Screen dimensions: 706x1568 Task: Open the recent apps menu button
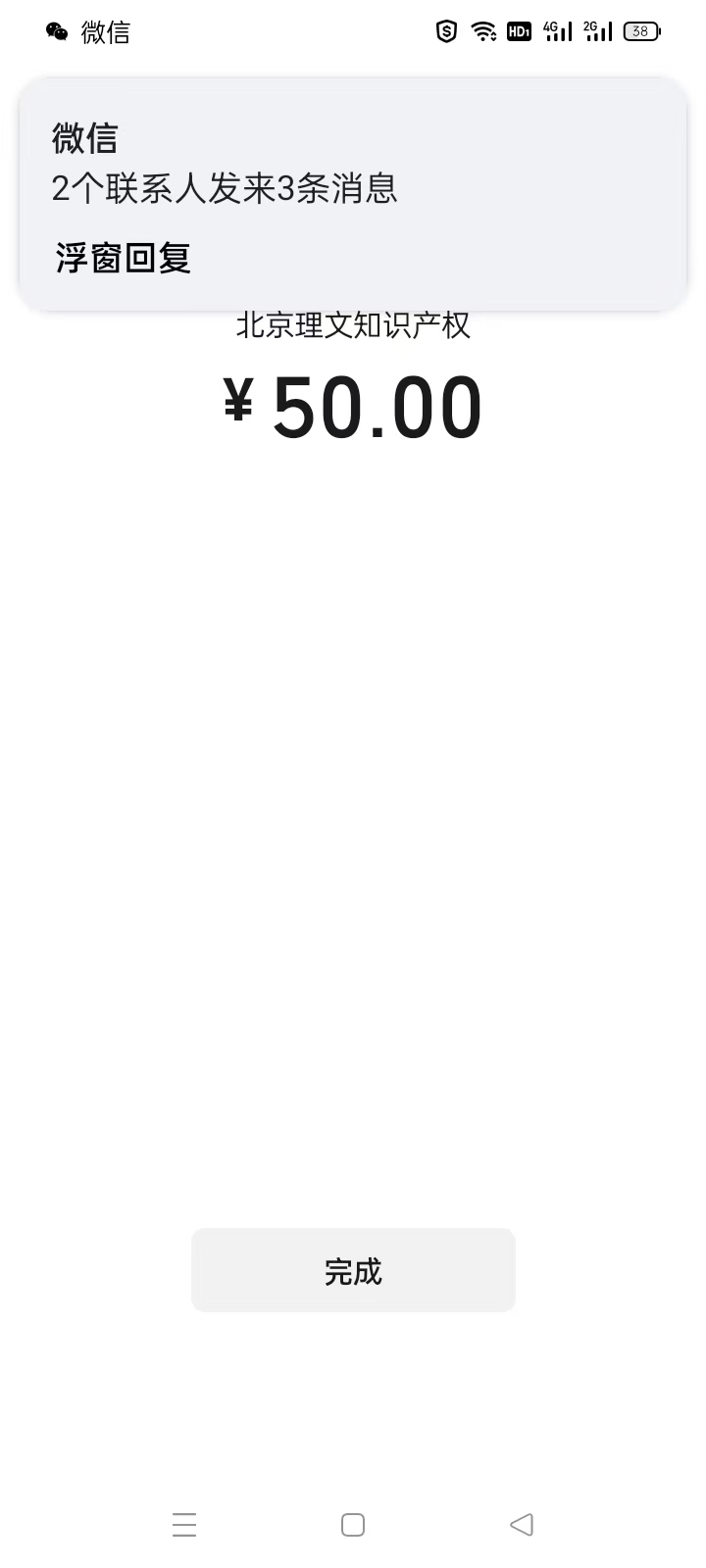pos(184,1525)
